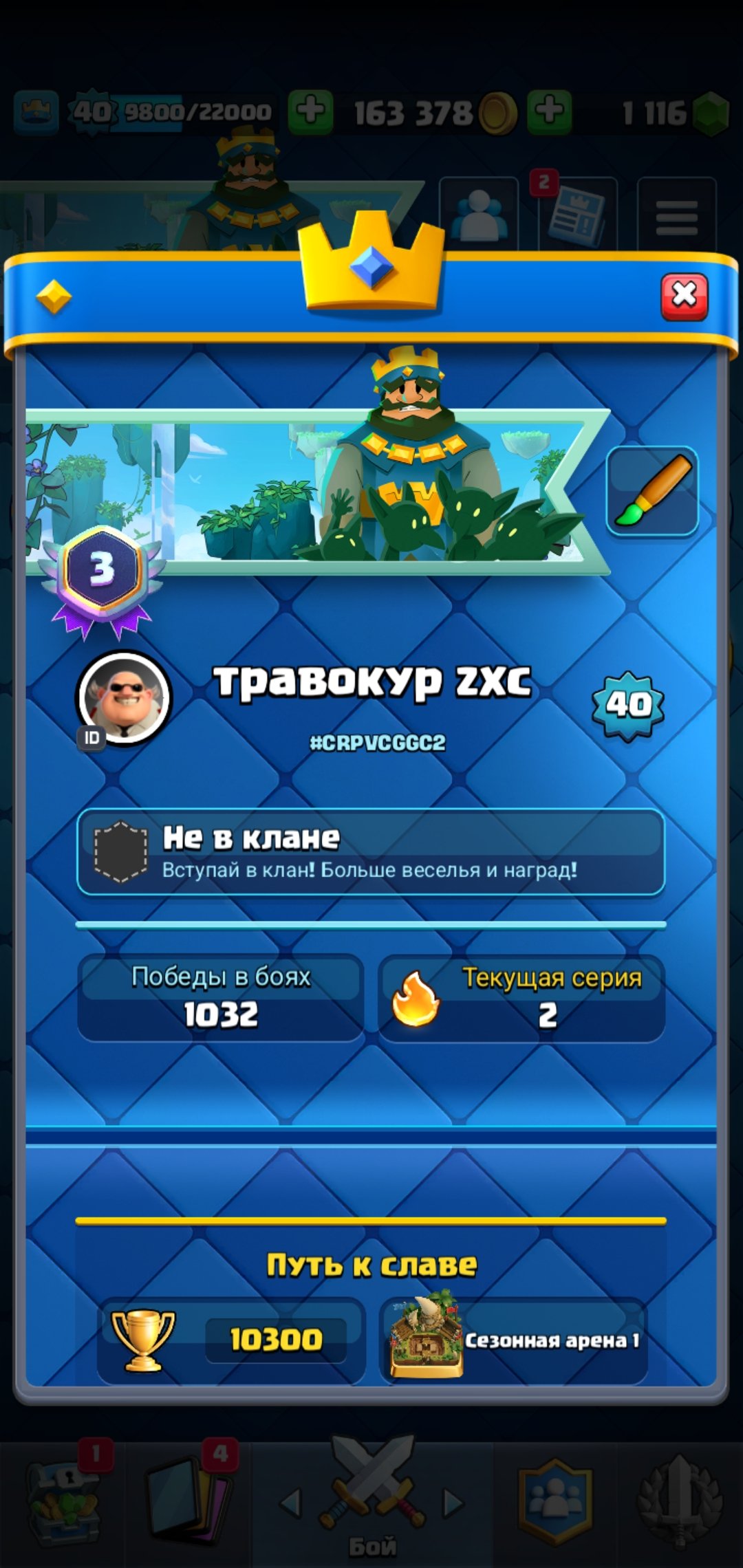Image resolution: width=743 pixels, height=1568 pixels.
Task: Tap the ID profile avatar
Action: (124, 698)
